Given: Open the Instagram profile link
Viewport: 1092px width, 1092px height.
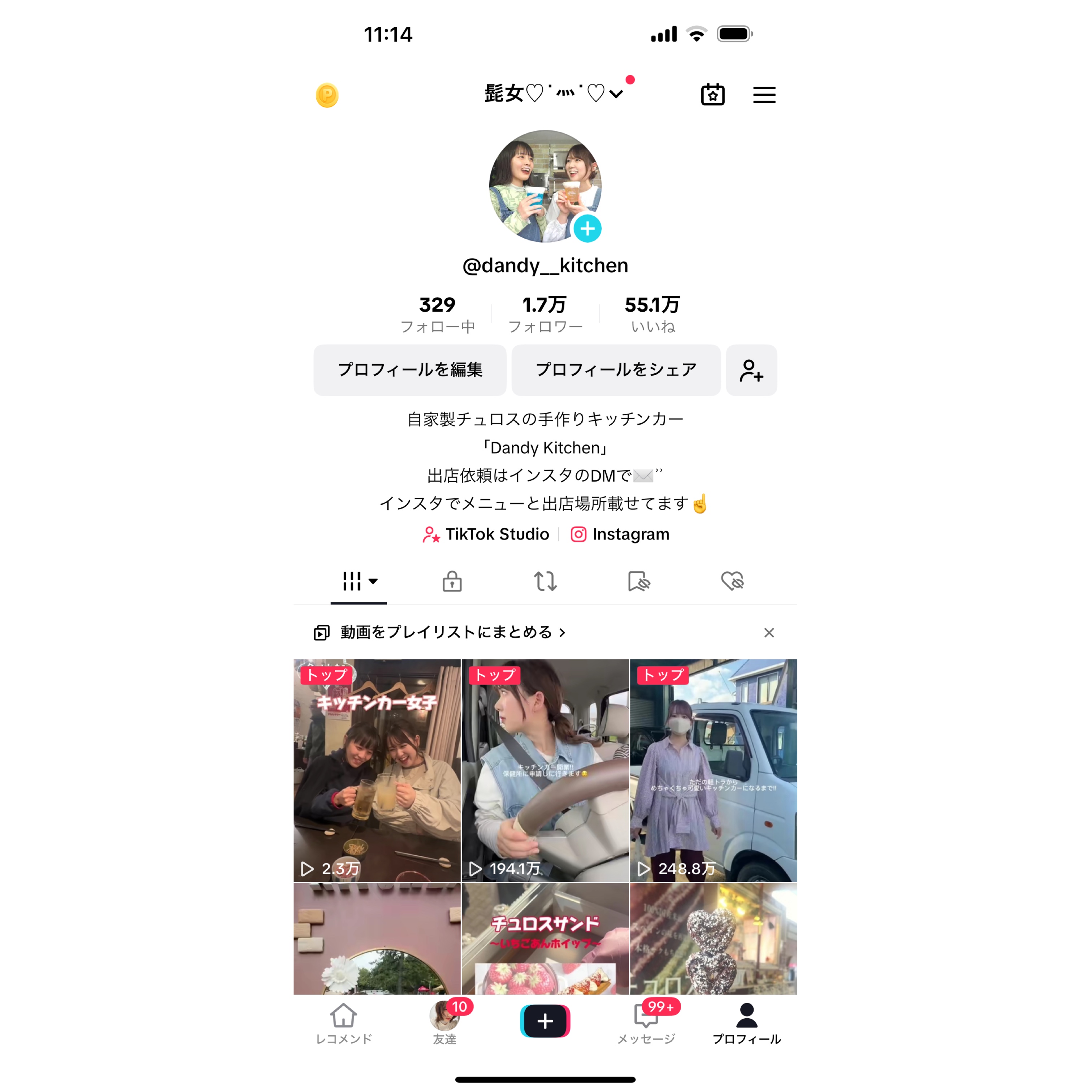Looking at the screenshot, I should click(620, 534).
